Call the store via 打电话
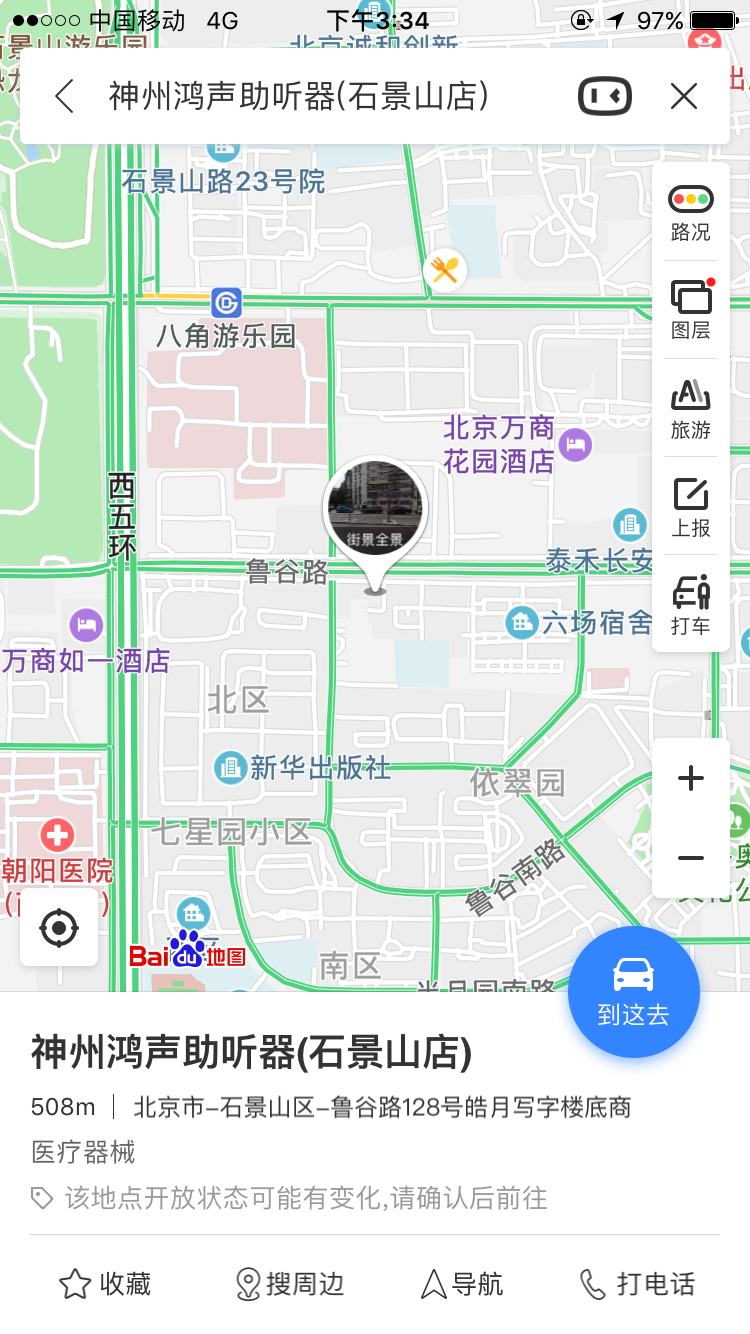Image resolution: width=750 pixels, height=1334 pixels. click(637, 1284)
